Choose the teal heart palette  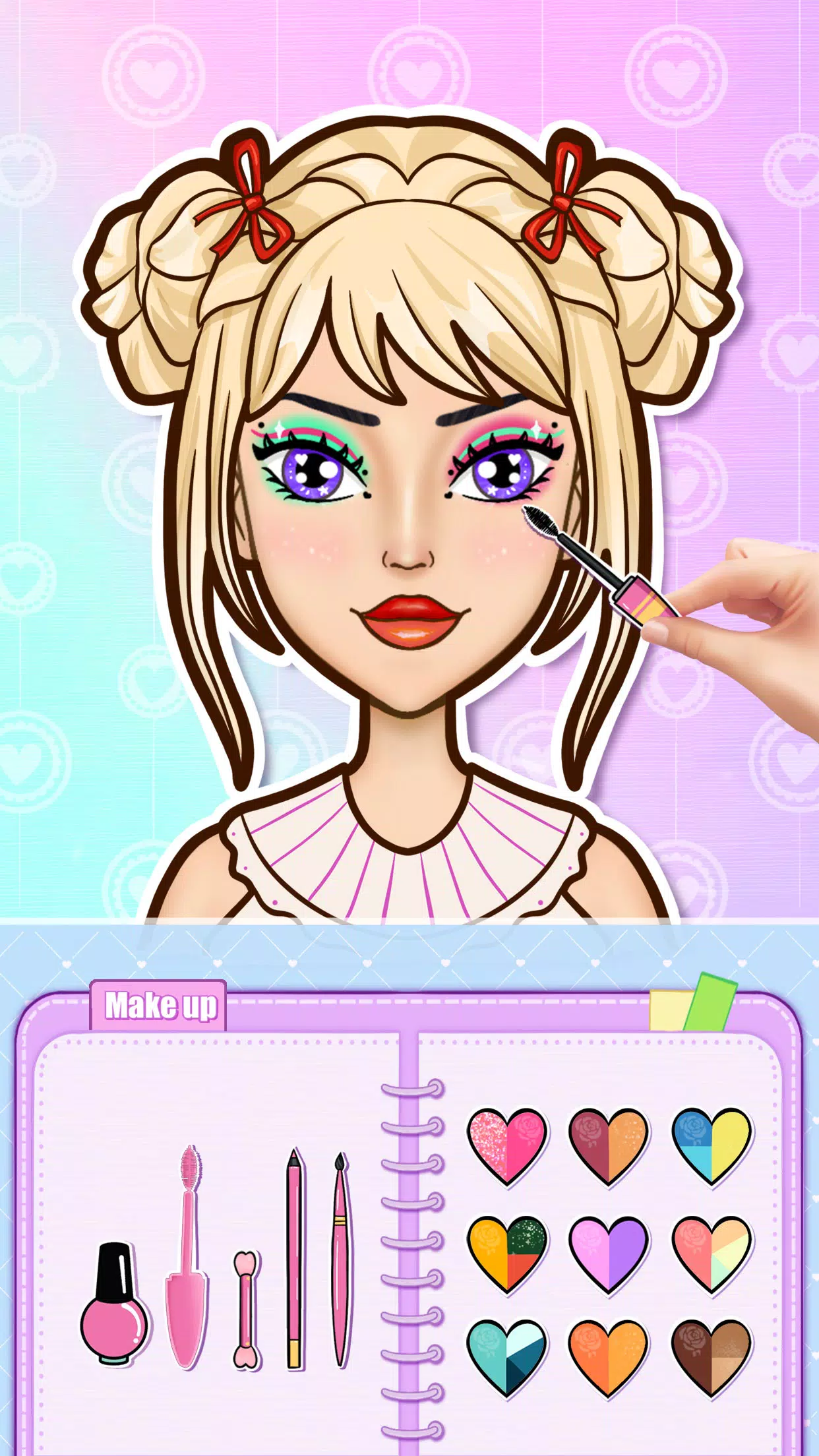pos(507,1355)
